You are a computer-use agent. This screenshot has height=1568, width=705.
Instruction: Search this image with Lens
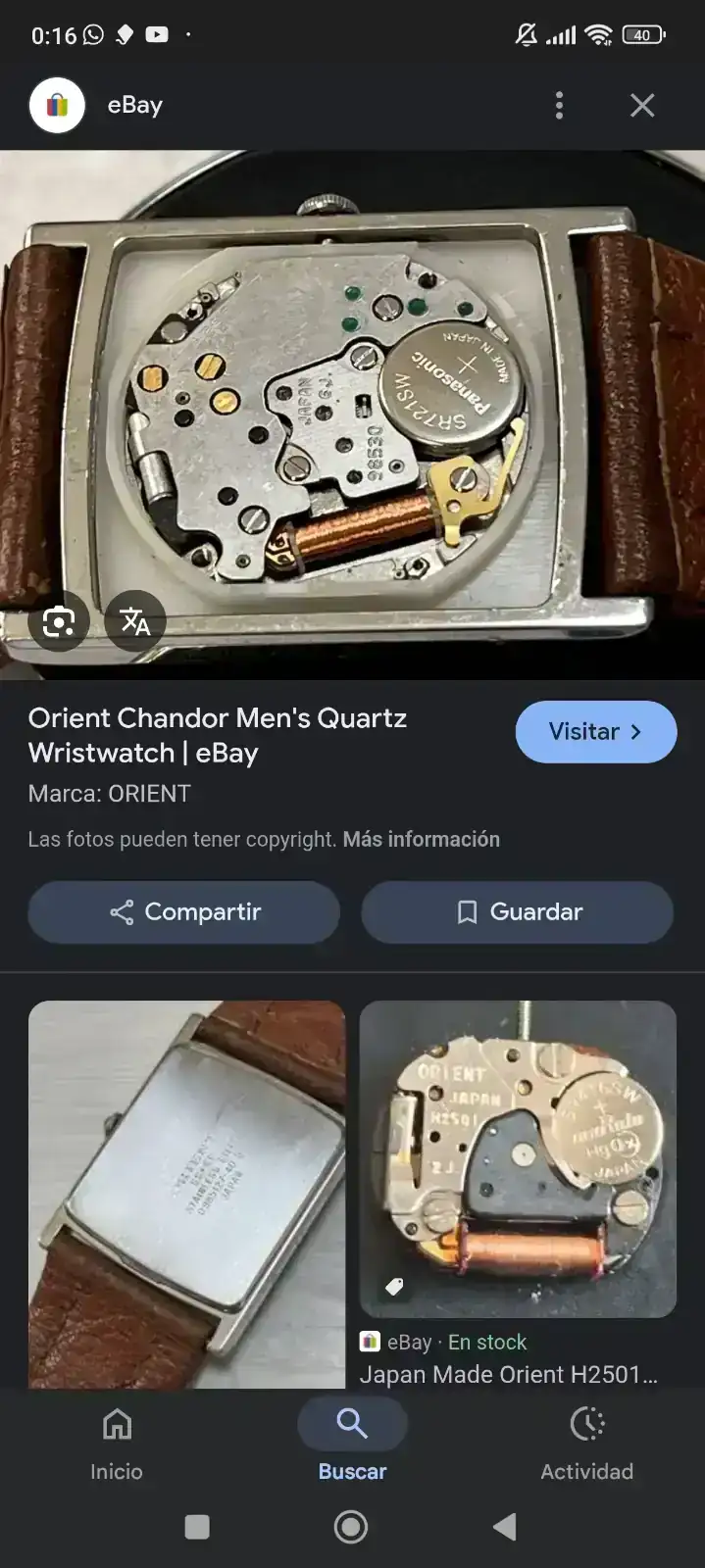pos(59,621)
